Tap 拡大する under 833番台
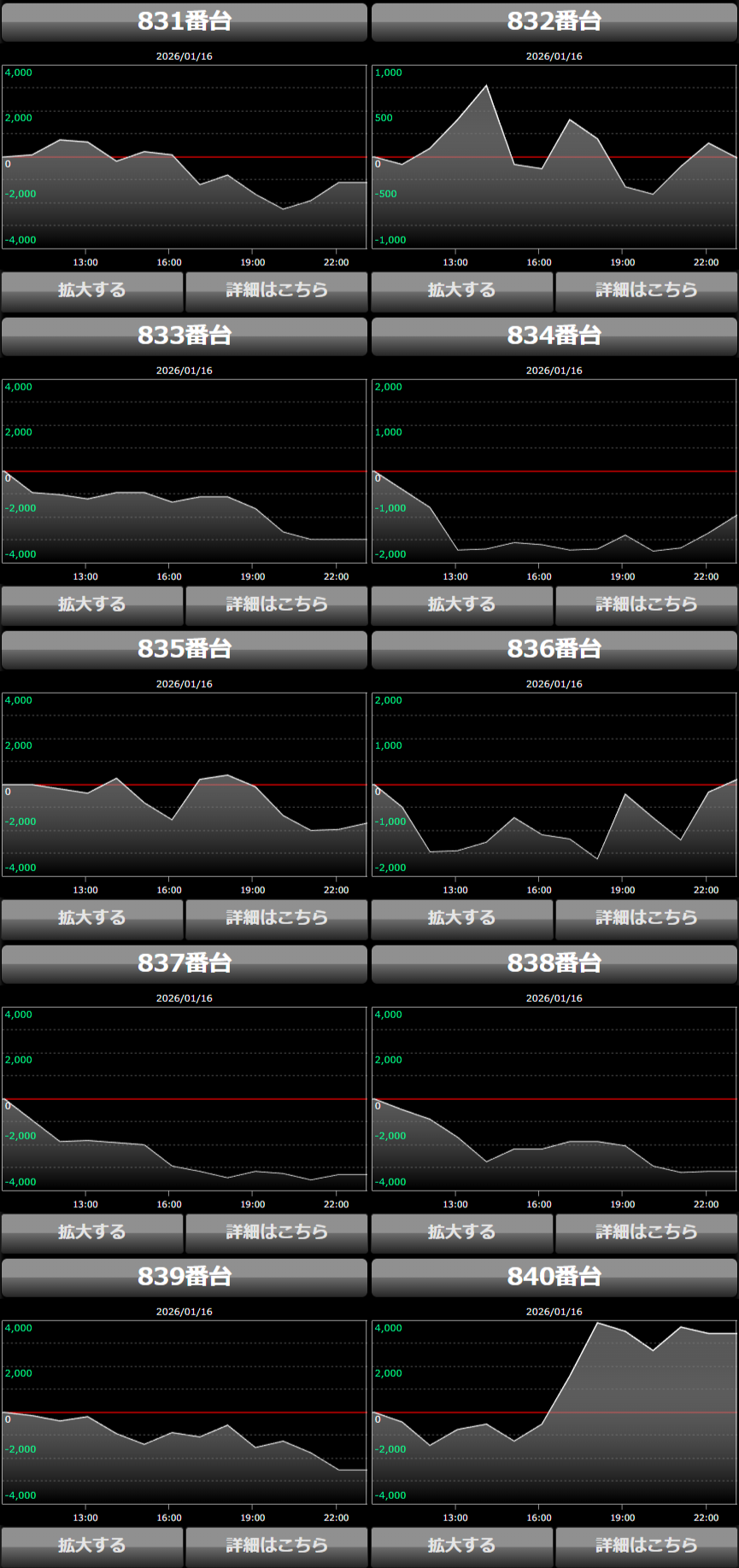The width and height of the screenshot is (739, 1568). [92, 605]
